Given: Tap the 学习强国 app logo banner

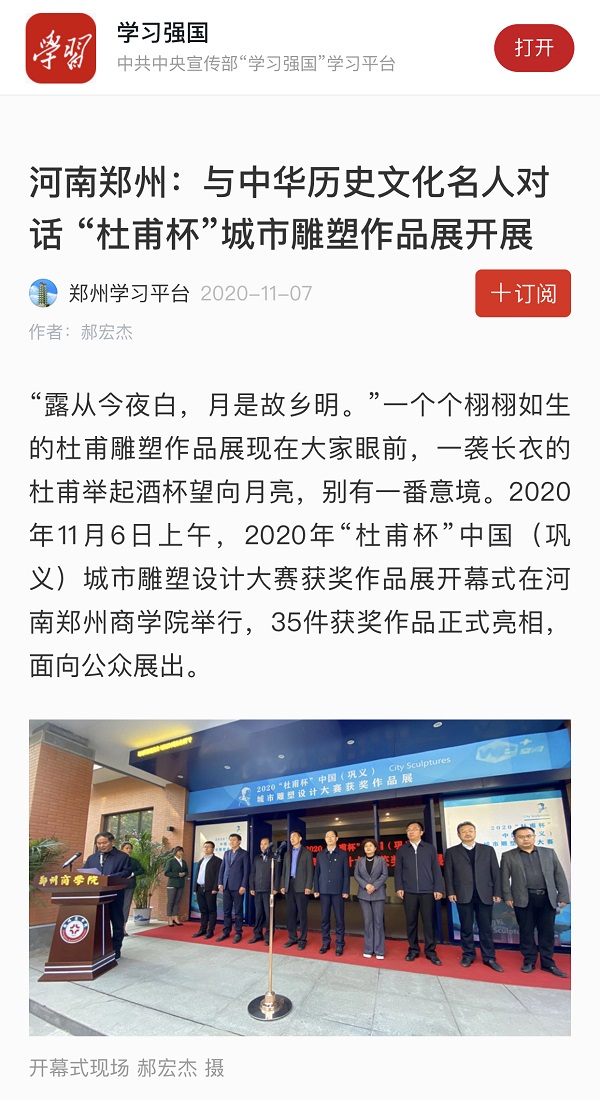Looking at the screenshot, I should pos(61,48).
